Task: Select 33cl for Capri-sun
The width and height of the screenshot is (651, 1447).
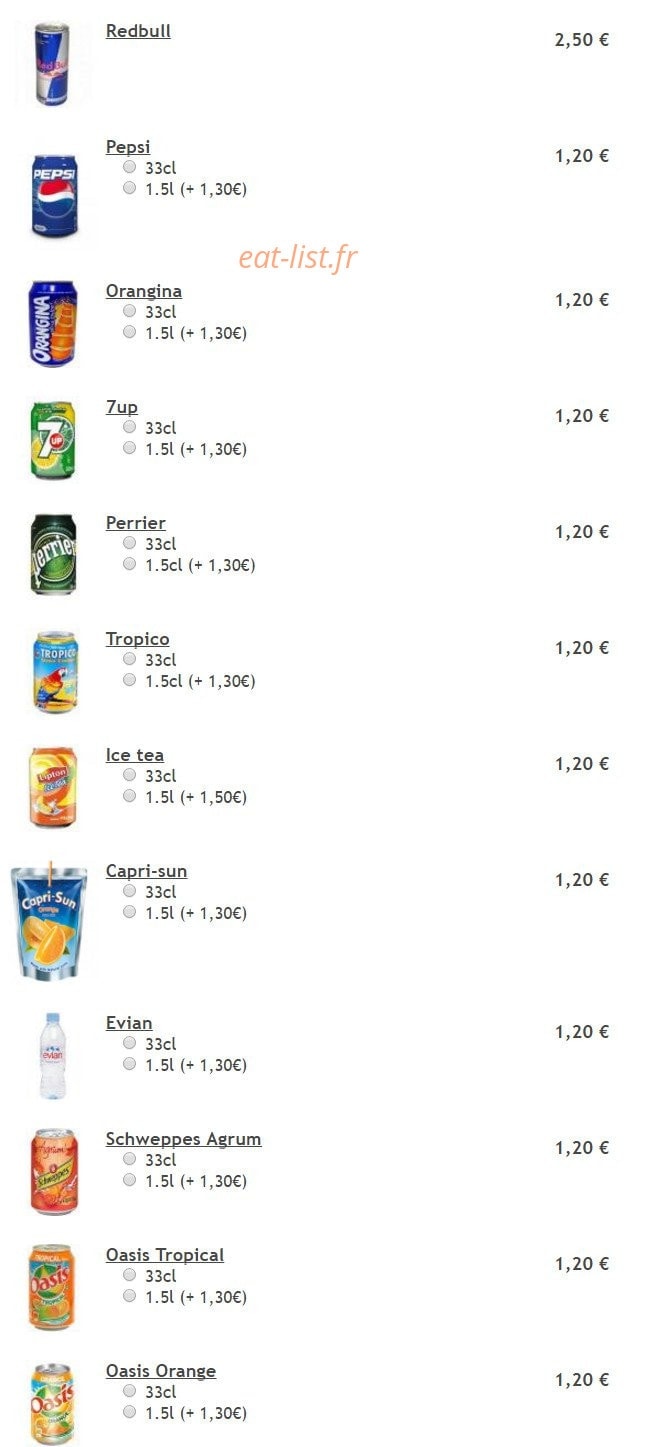Action: tap(129, 891)
